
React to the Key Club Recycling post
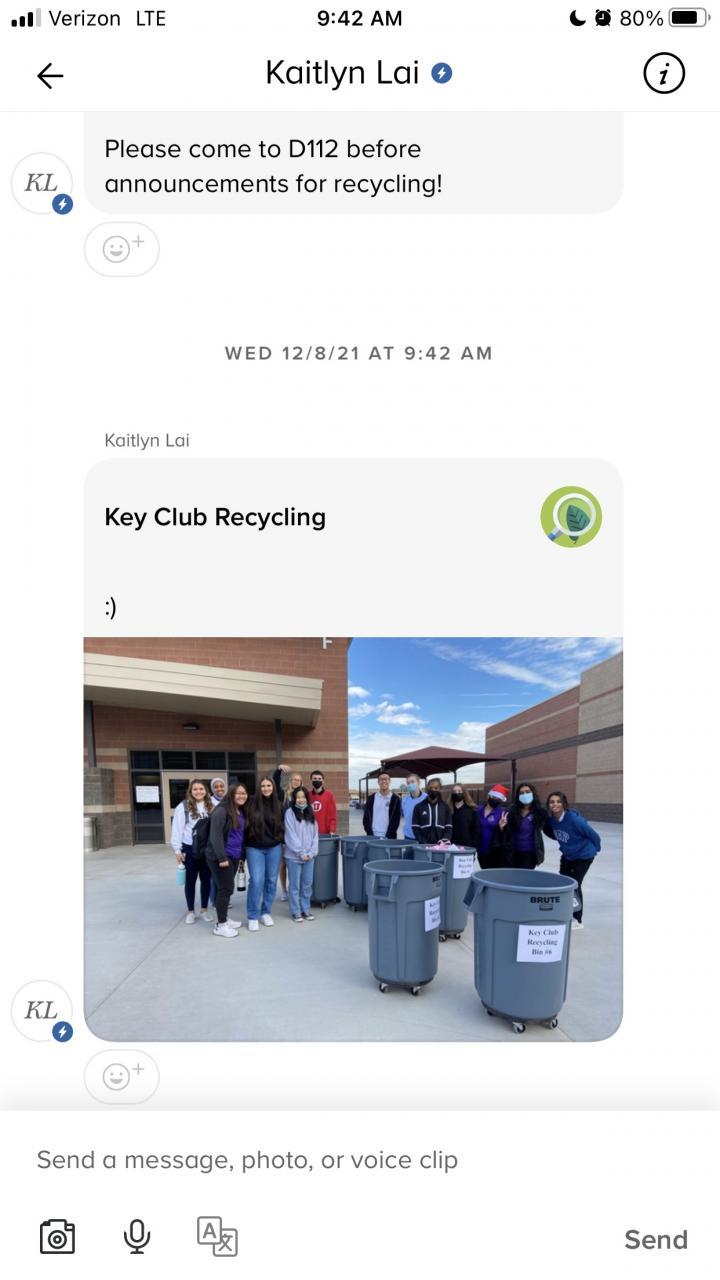[121, 1076]
